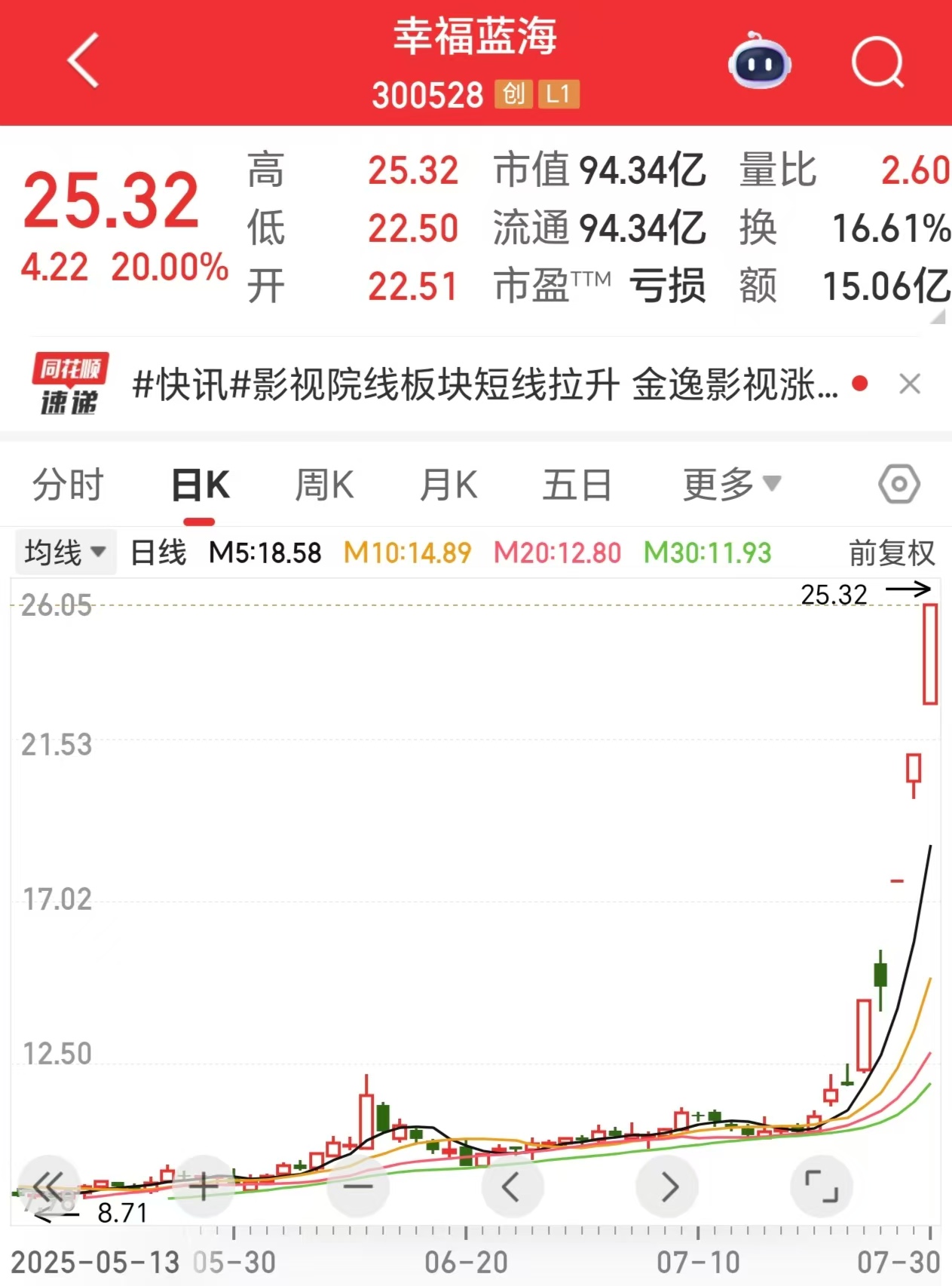Move chart cursor to next candle
The width and height of the screenshot is (952, 1286).
click(x=667, y=1186)
